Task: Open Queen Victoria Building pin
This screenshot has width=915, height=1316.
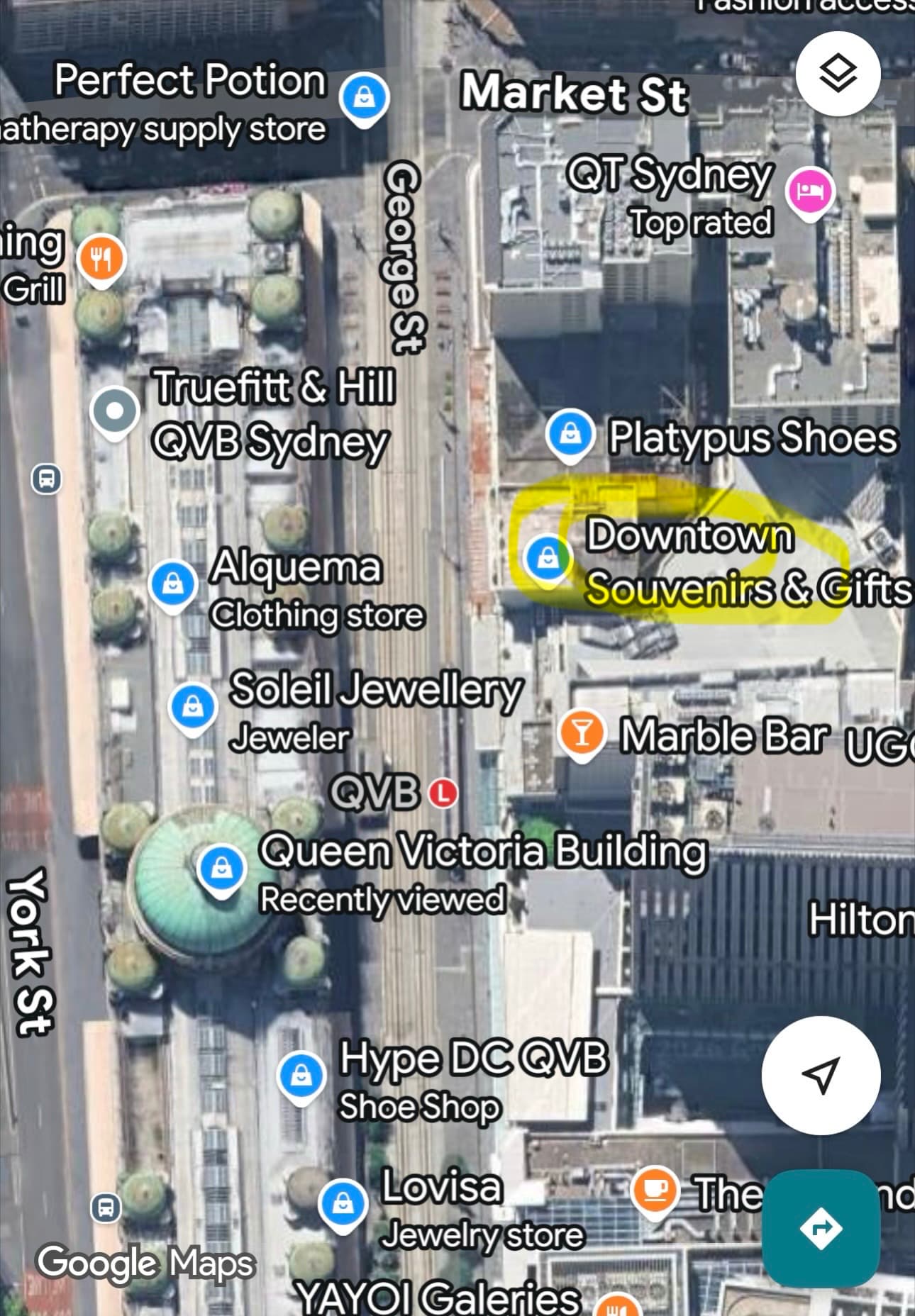Action: 221,868
